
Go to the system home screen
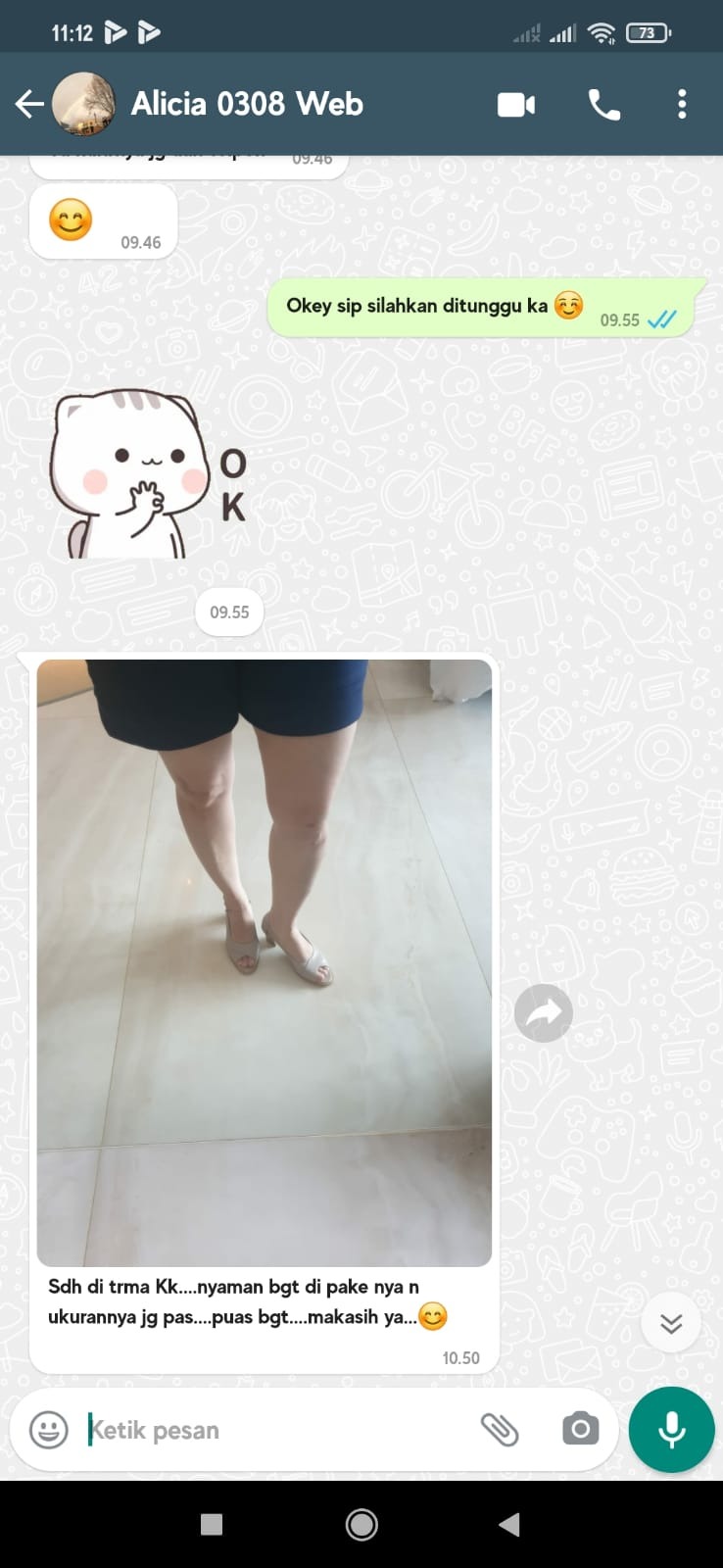(361, 1524)
